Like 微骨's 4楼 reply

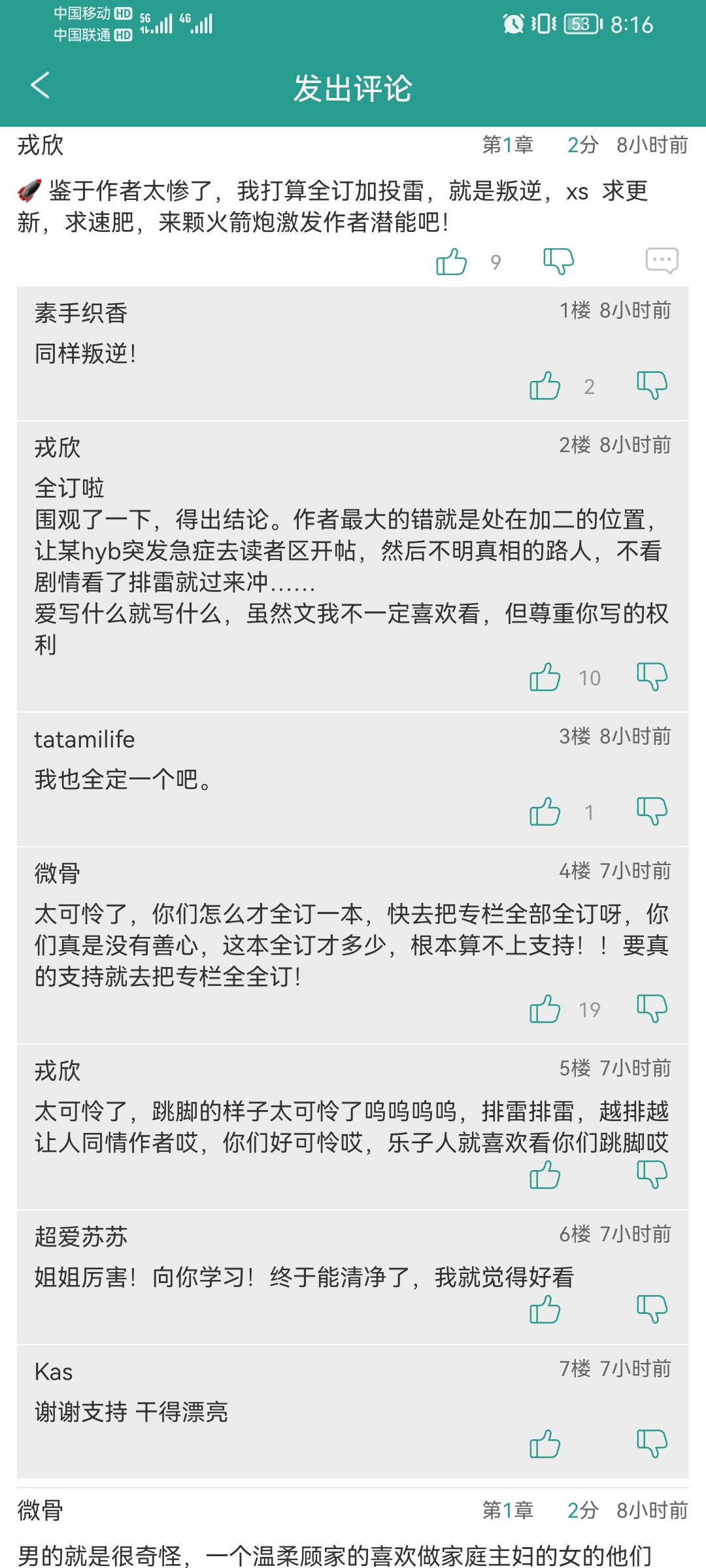coord(545,1009)
